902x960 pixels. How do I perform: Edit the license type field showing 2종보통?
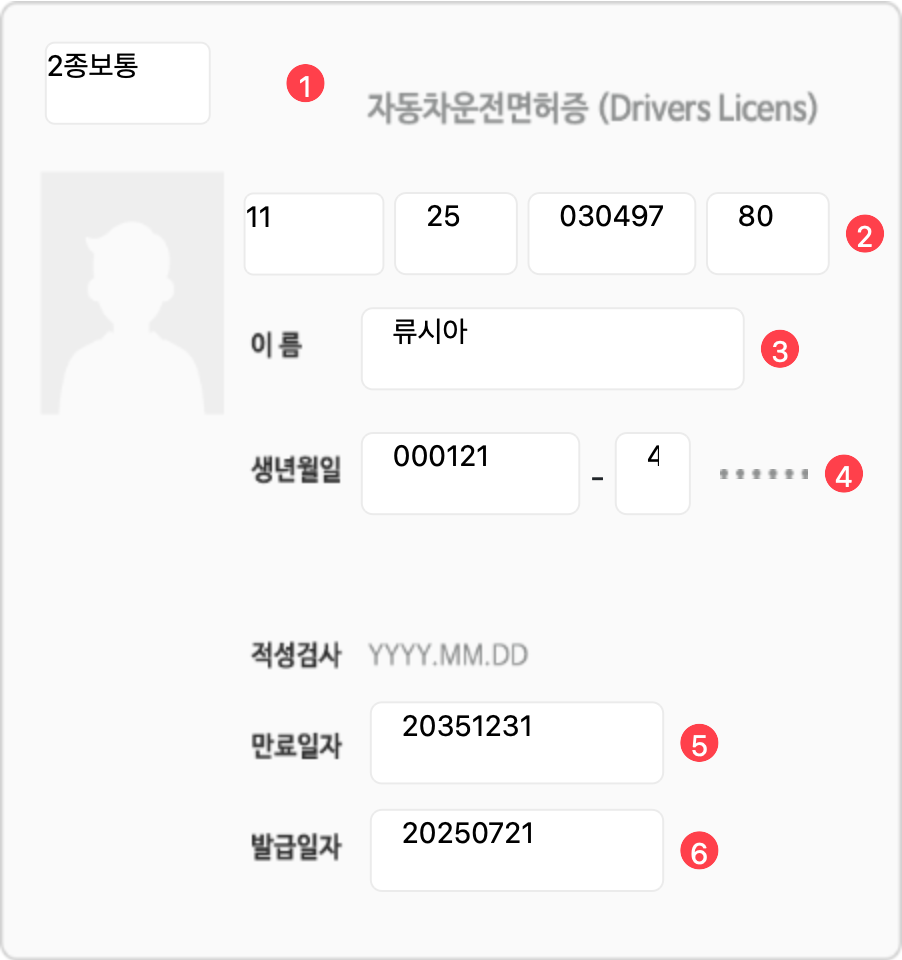pyautogui.click(x=127, y=83)
